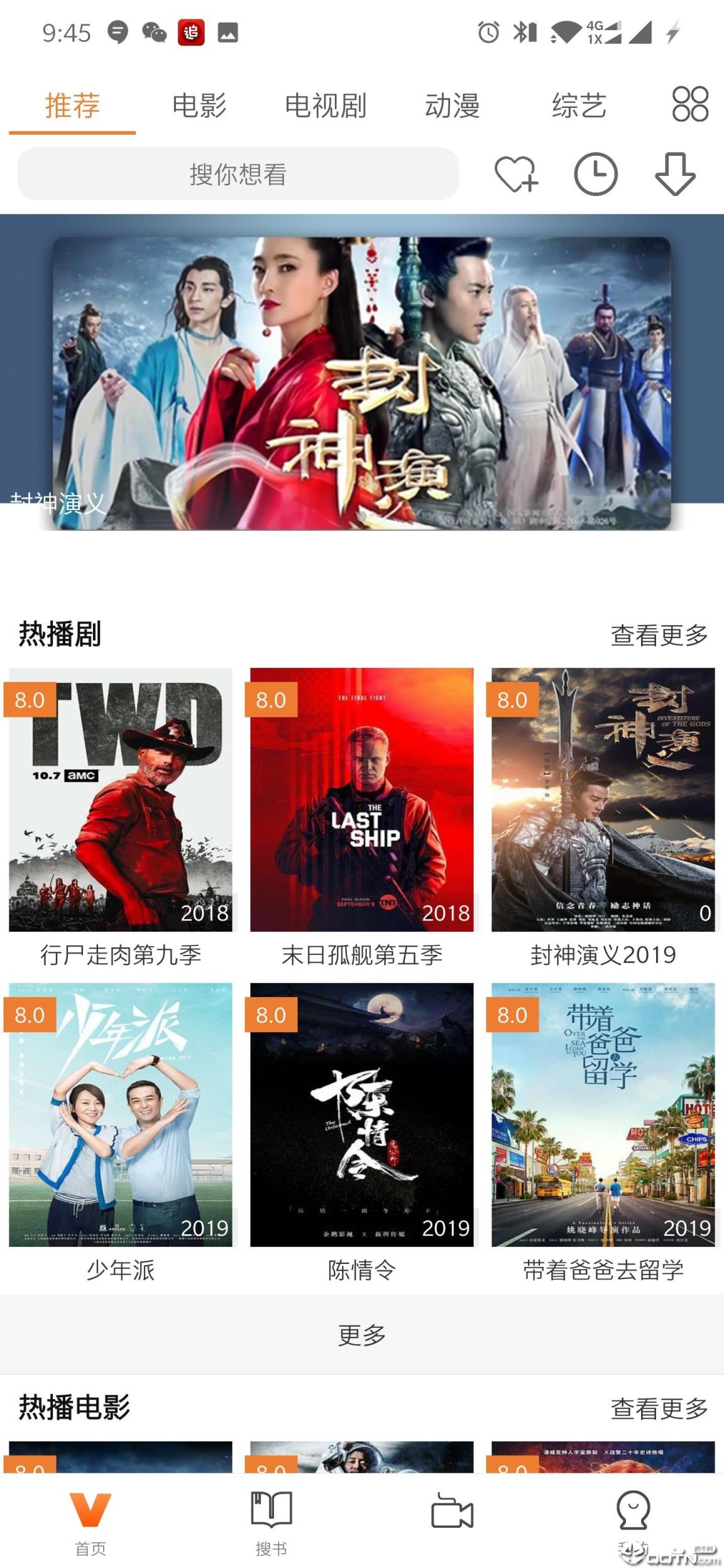The image size is (724, 1568).
Task: Open 行尸走肉第九季 drama poster
Action: (x=121, y=804)
